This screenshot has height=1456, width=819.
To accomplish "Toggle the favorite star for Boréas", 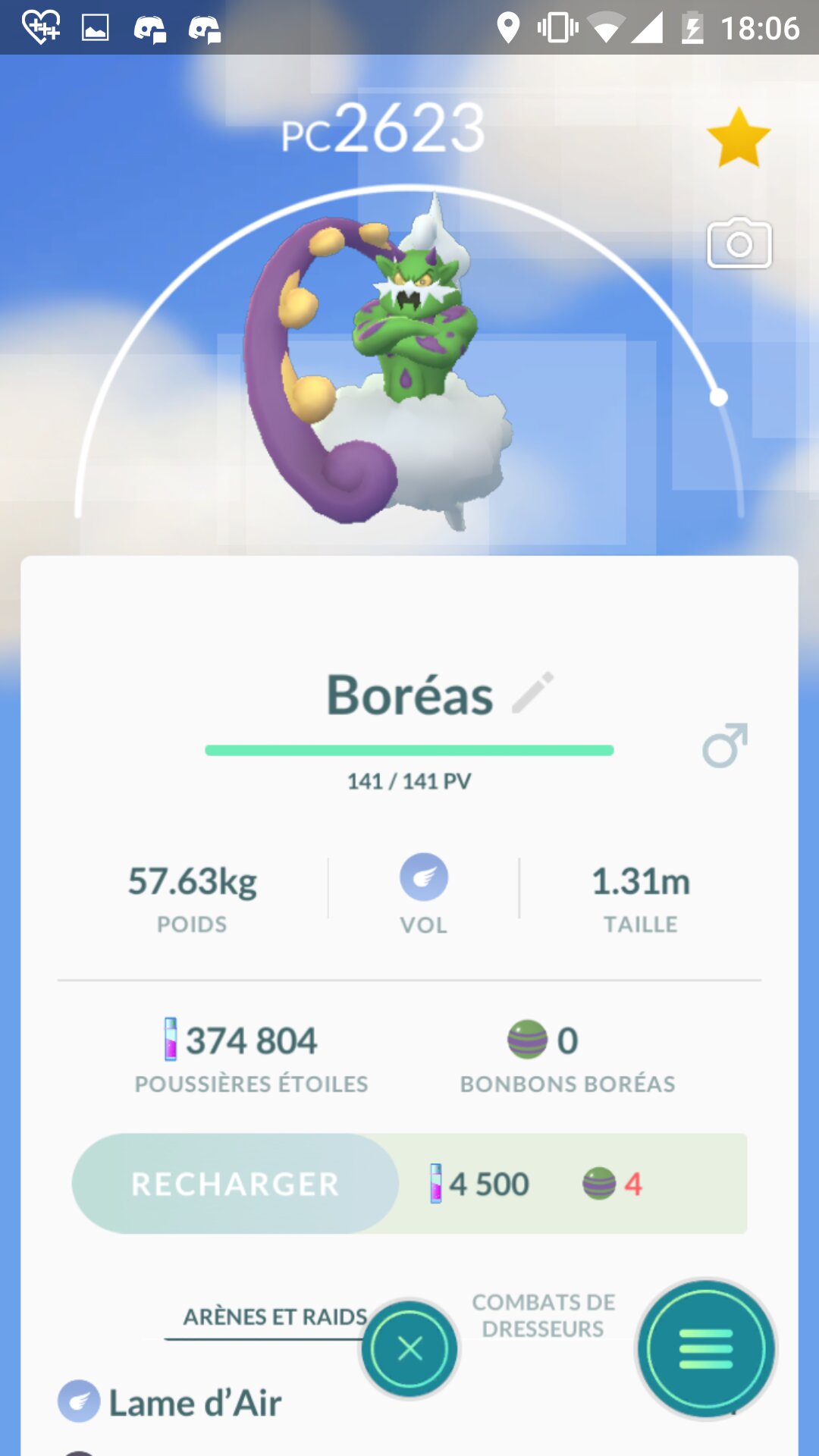I will pos(739,138).
